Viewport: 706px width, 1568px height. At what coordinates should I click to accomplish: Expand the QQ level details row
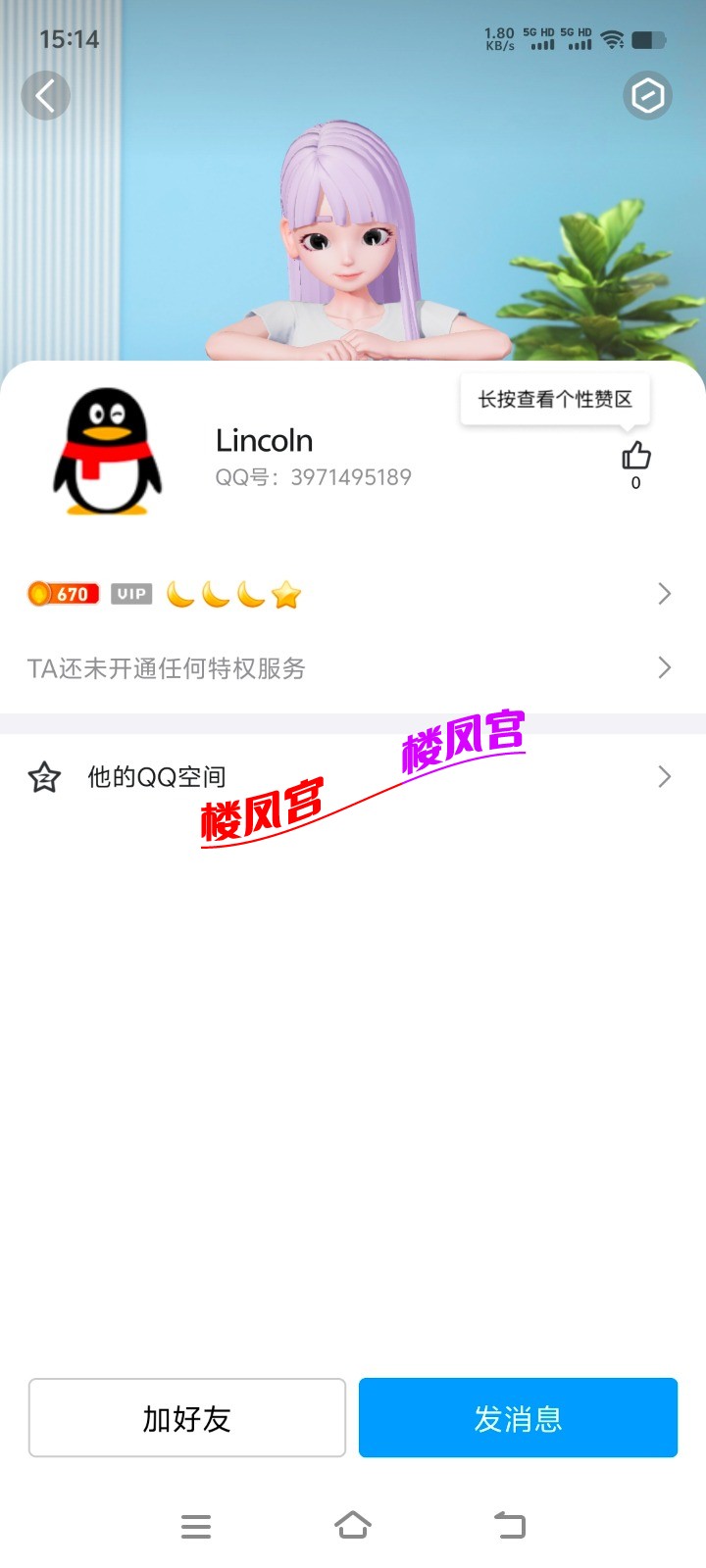pos(664,593)
